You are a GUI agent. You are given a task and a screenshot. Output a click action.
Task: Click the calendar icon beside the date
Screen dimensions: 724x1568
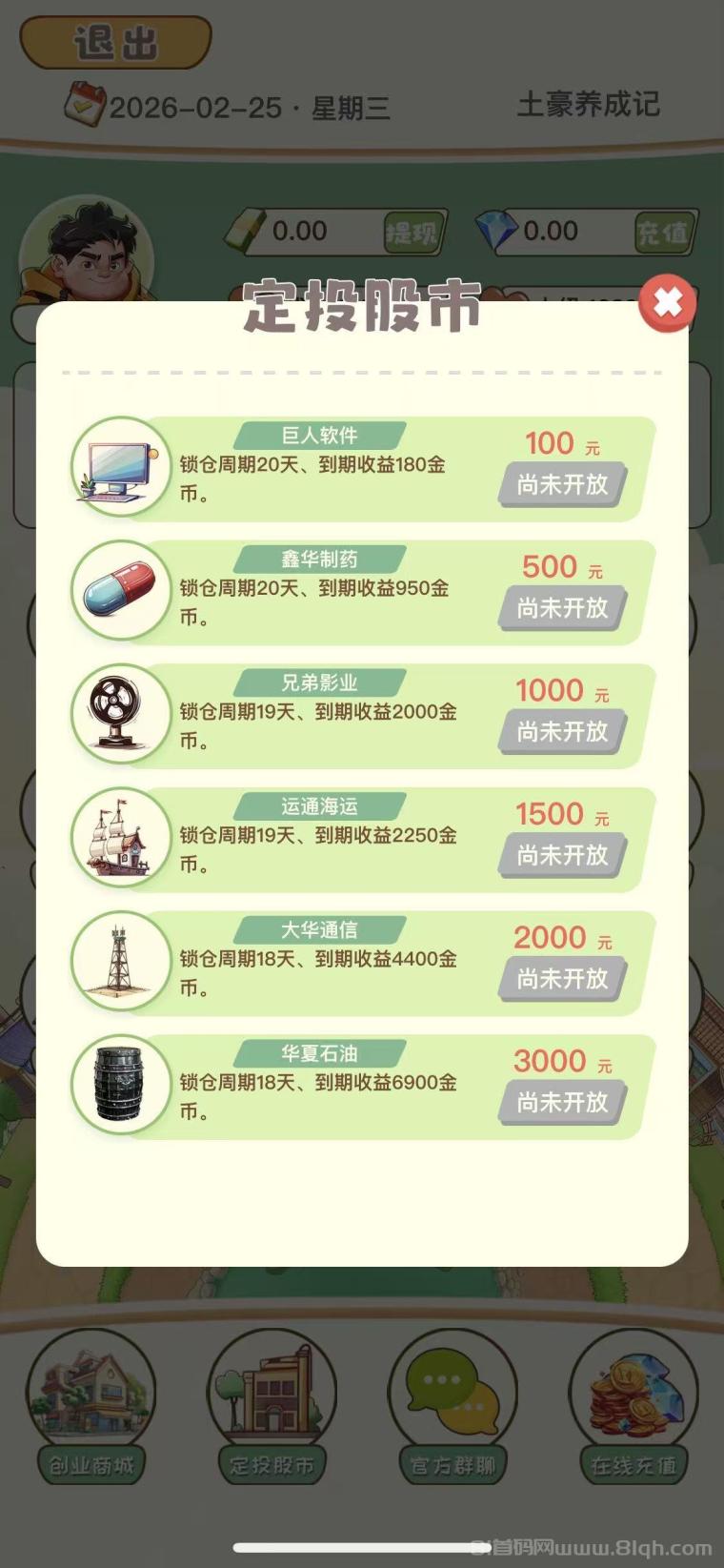pyautogui.click(x=84, y=107)
